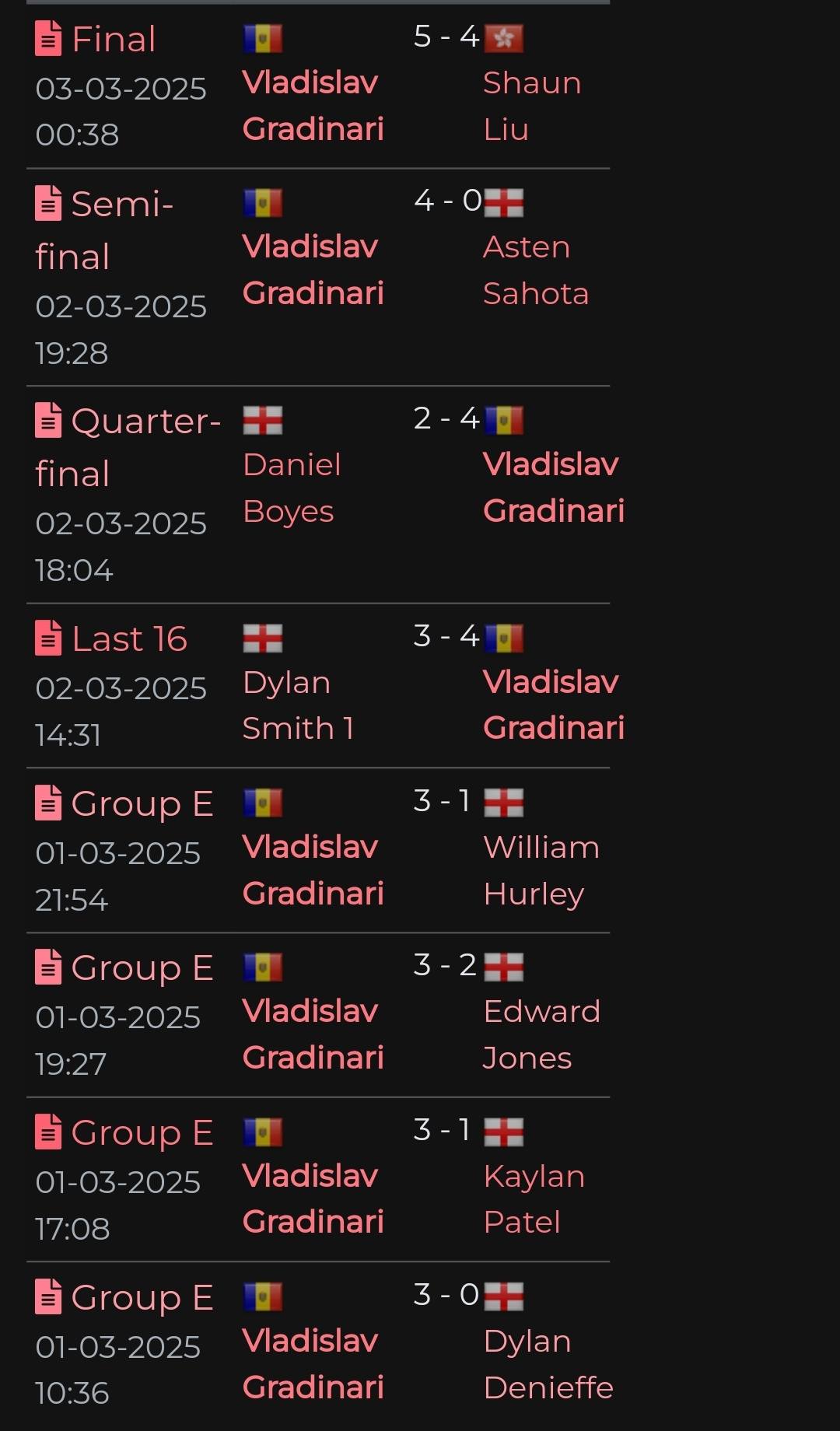The image size is (840, 1431).
Task: Open Kaylan Patel's player profile
Action: (534, 1199)
